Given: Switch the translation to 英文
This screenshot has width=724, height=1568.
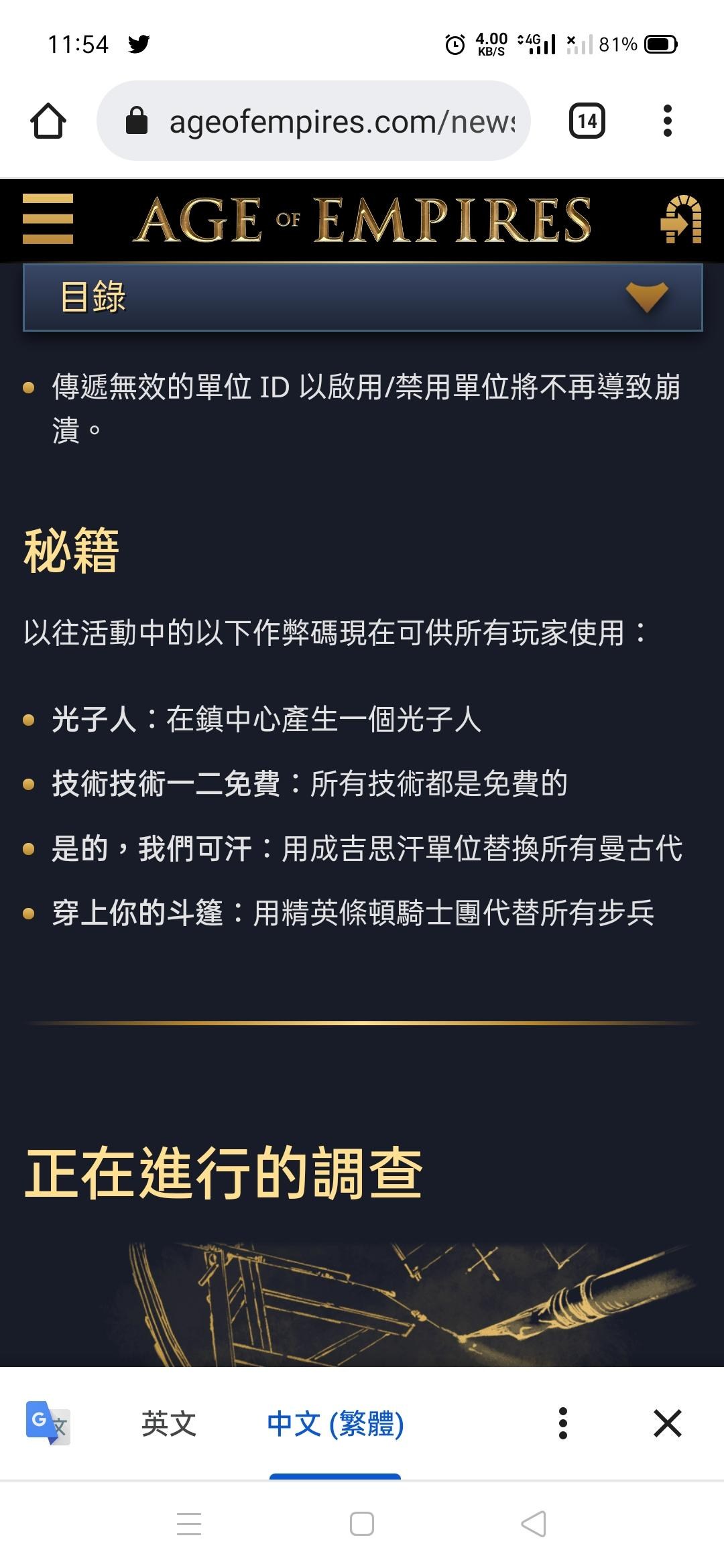Looking at the screenshot, I should point(168,1423).
